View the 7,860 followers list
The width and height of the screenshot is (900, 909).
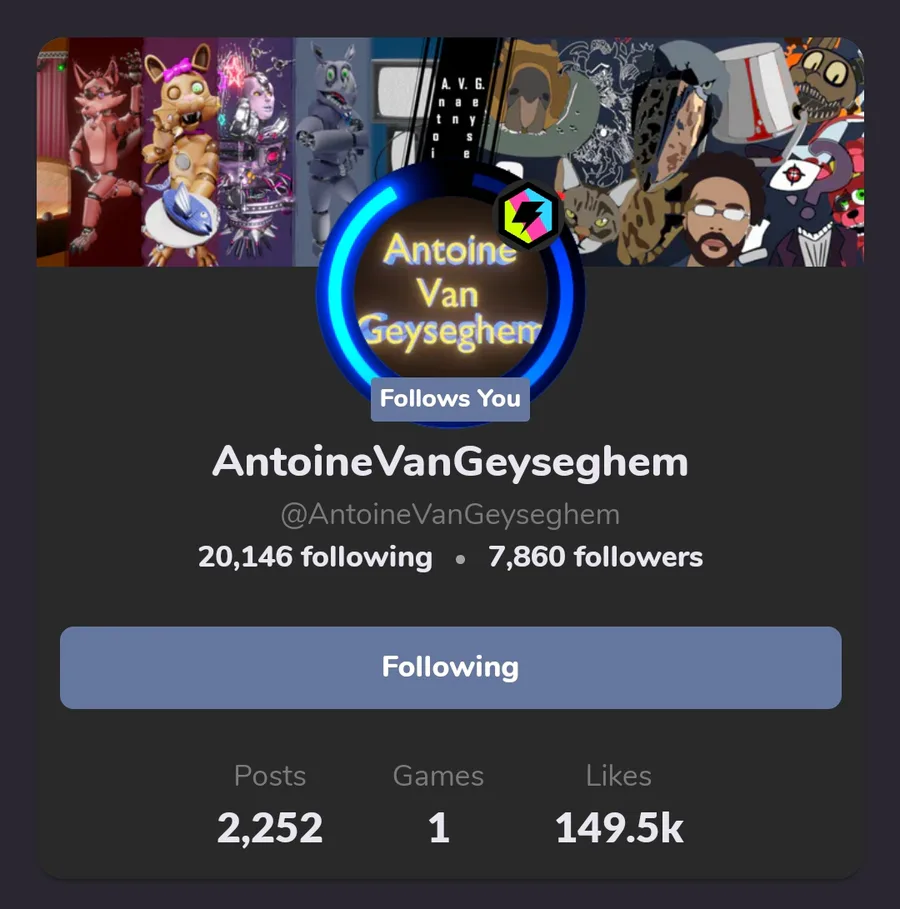click(x=595, y=557)
